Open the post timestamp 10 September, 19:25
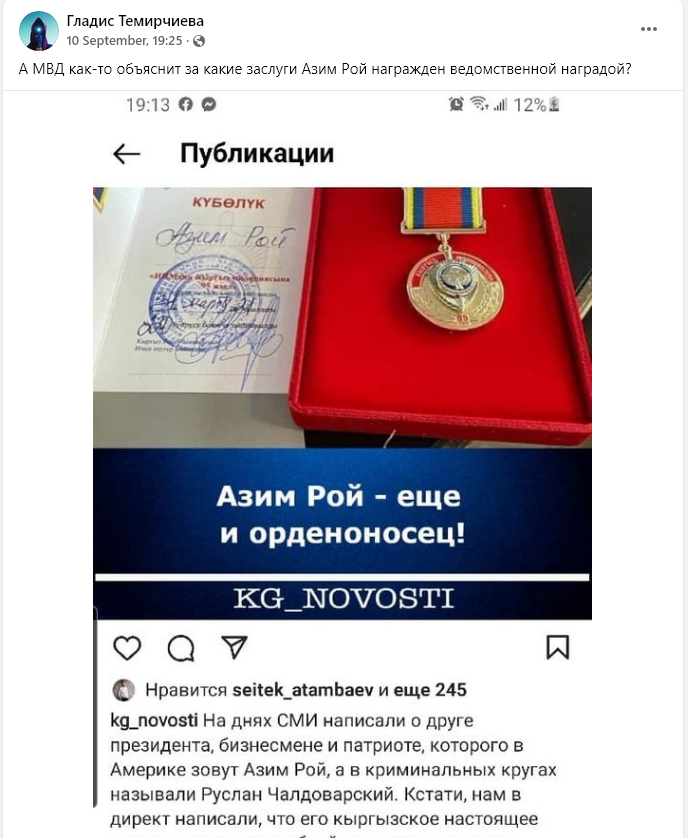Viewport: 688px width, 838px height. (x=124, y=41)
